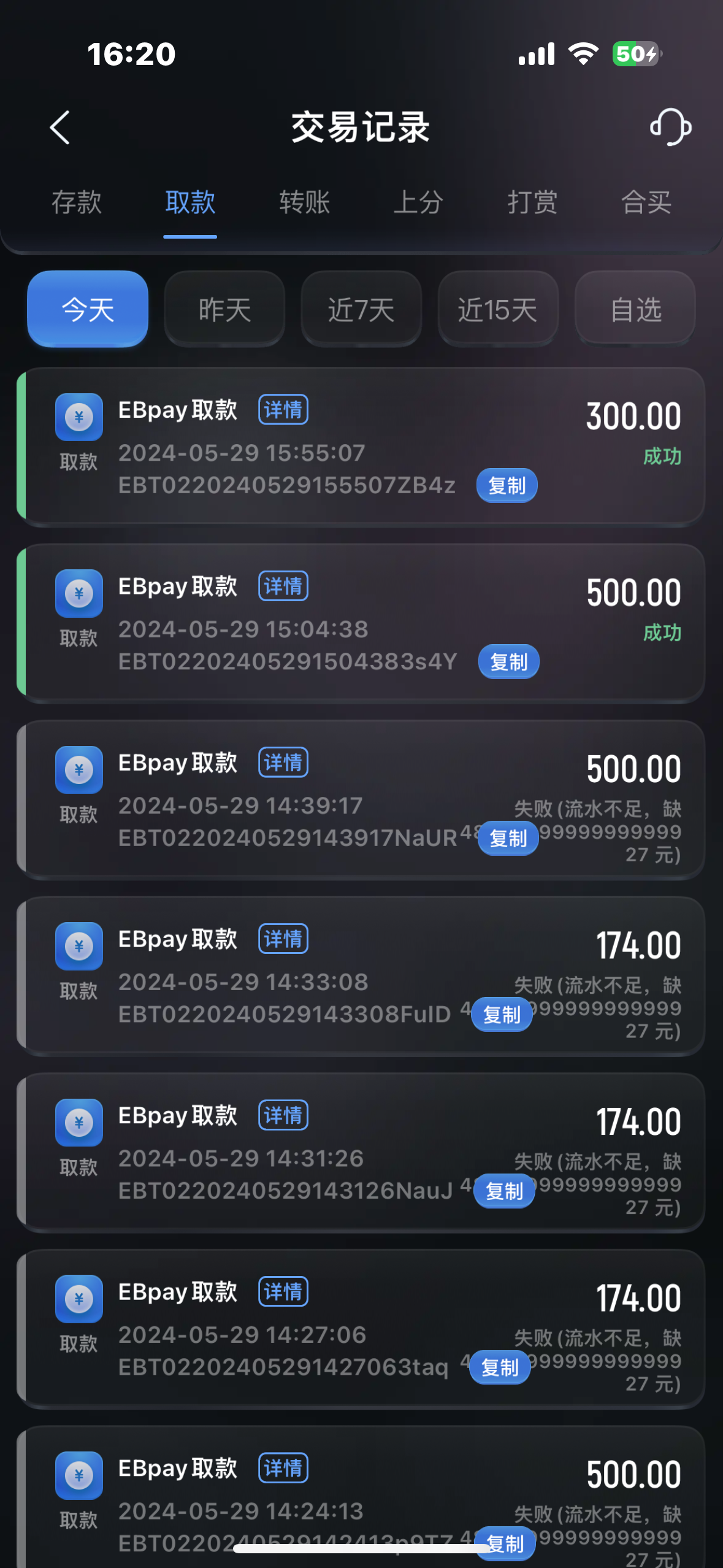Image resolution: width=723 pixels, height=1568 pixels.
Task: Select the 今天 filter chip
Action: tap(88, 309)
